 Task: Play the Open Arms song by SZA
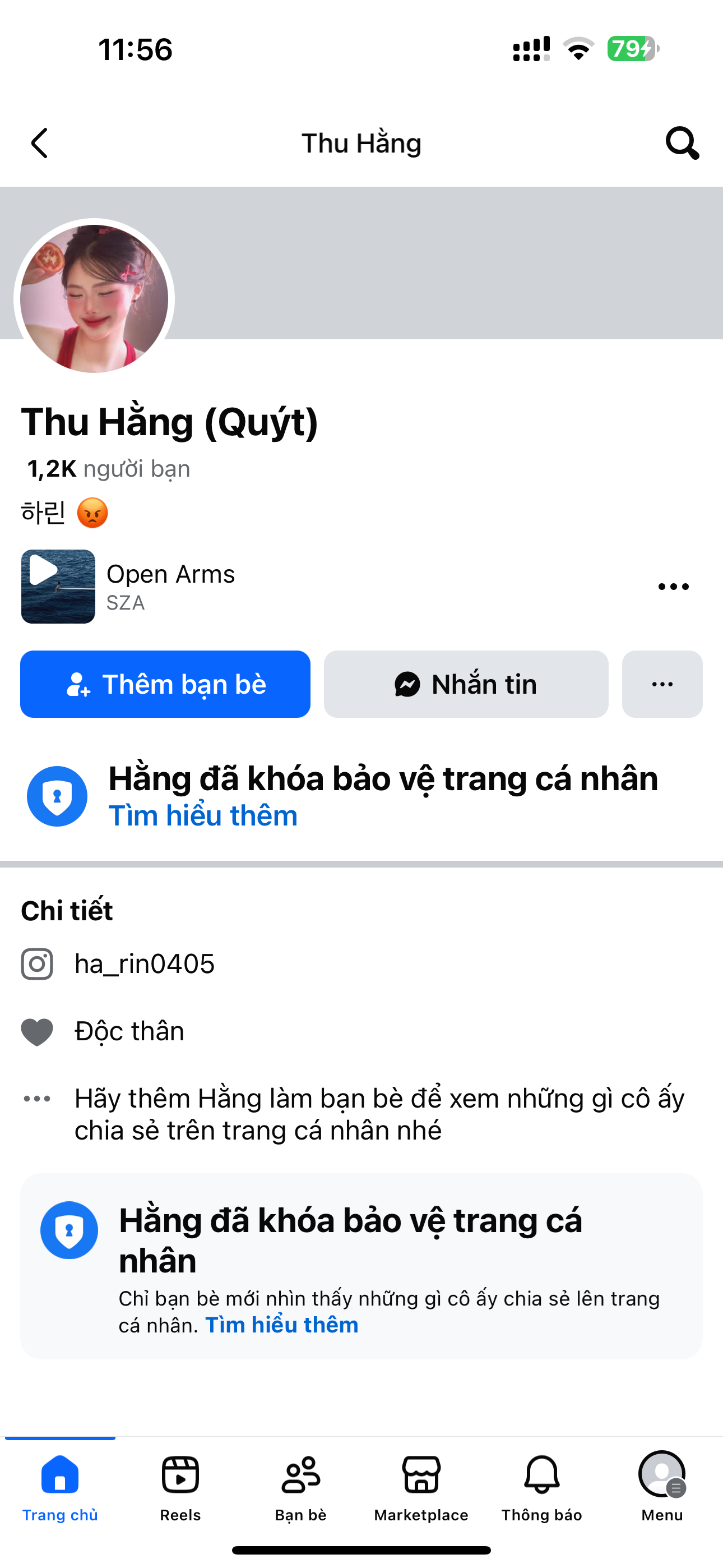point(58,586)
